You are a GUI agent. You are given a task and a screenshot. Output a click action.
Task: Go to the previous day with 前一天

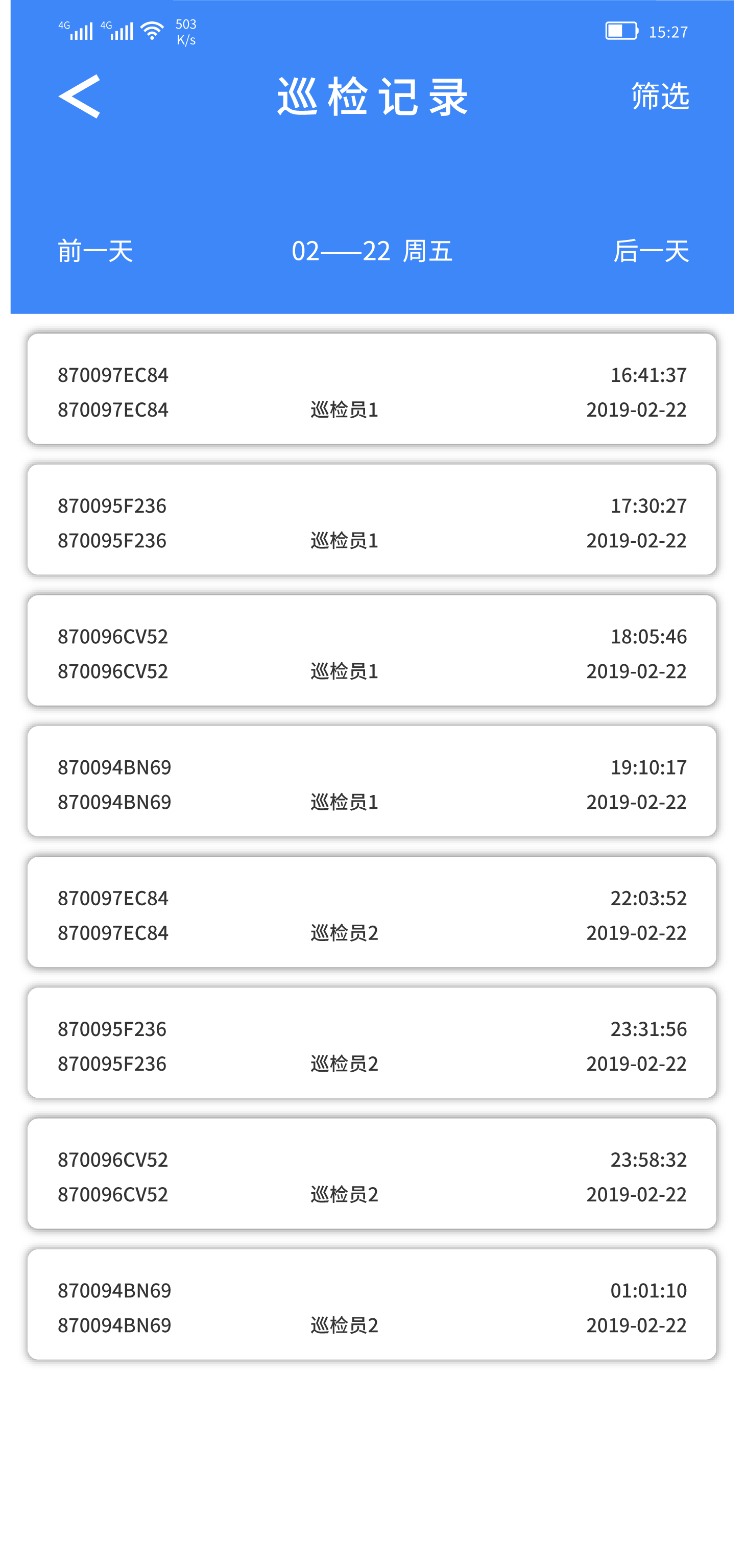coord(94,251)
